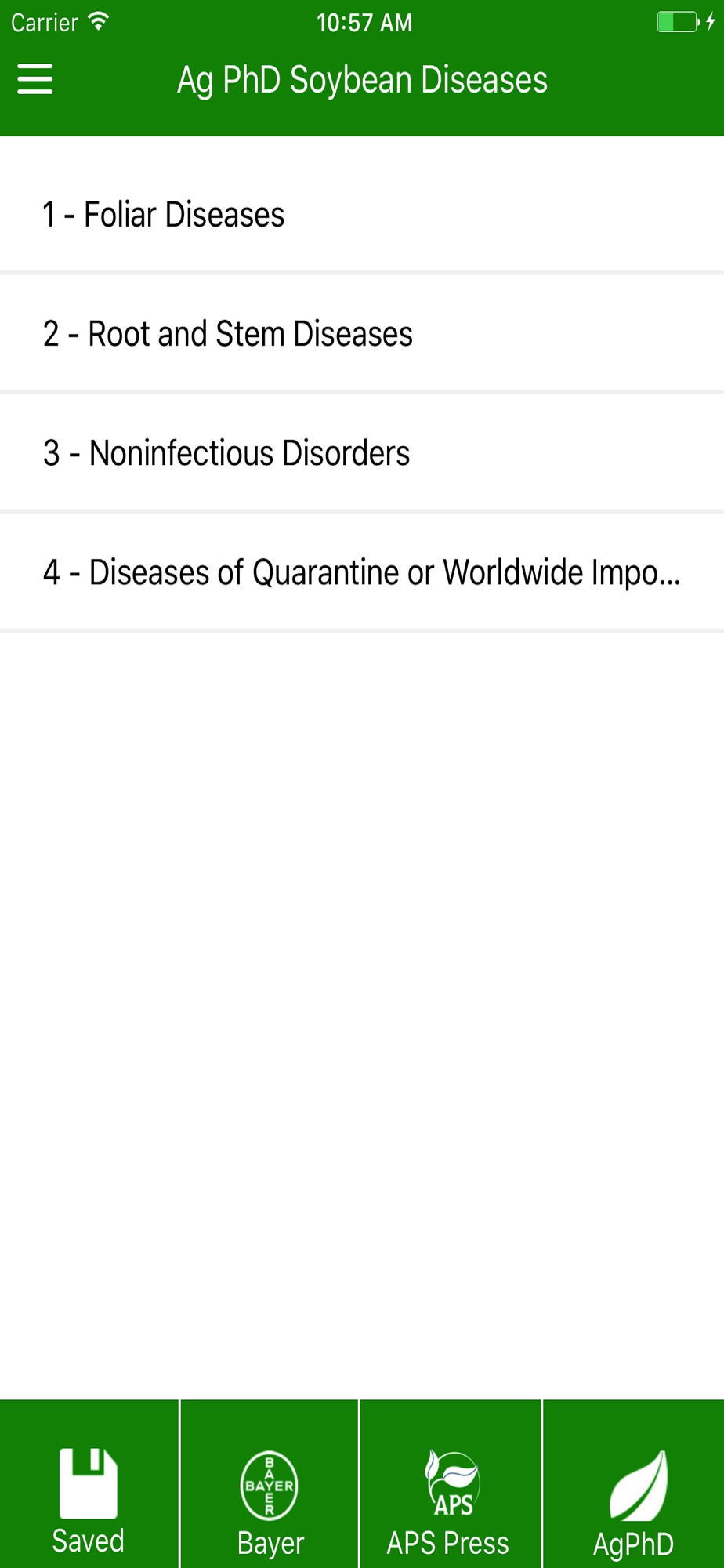
Task: Open the hamburger drawer menu
Action: [x=35, y=79]
